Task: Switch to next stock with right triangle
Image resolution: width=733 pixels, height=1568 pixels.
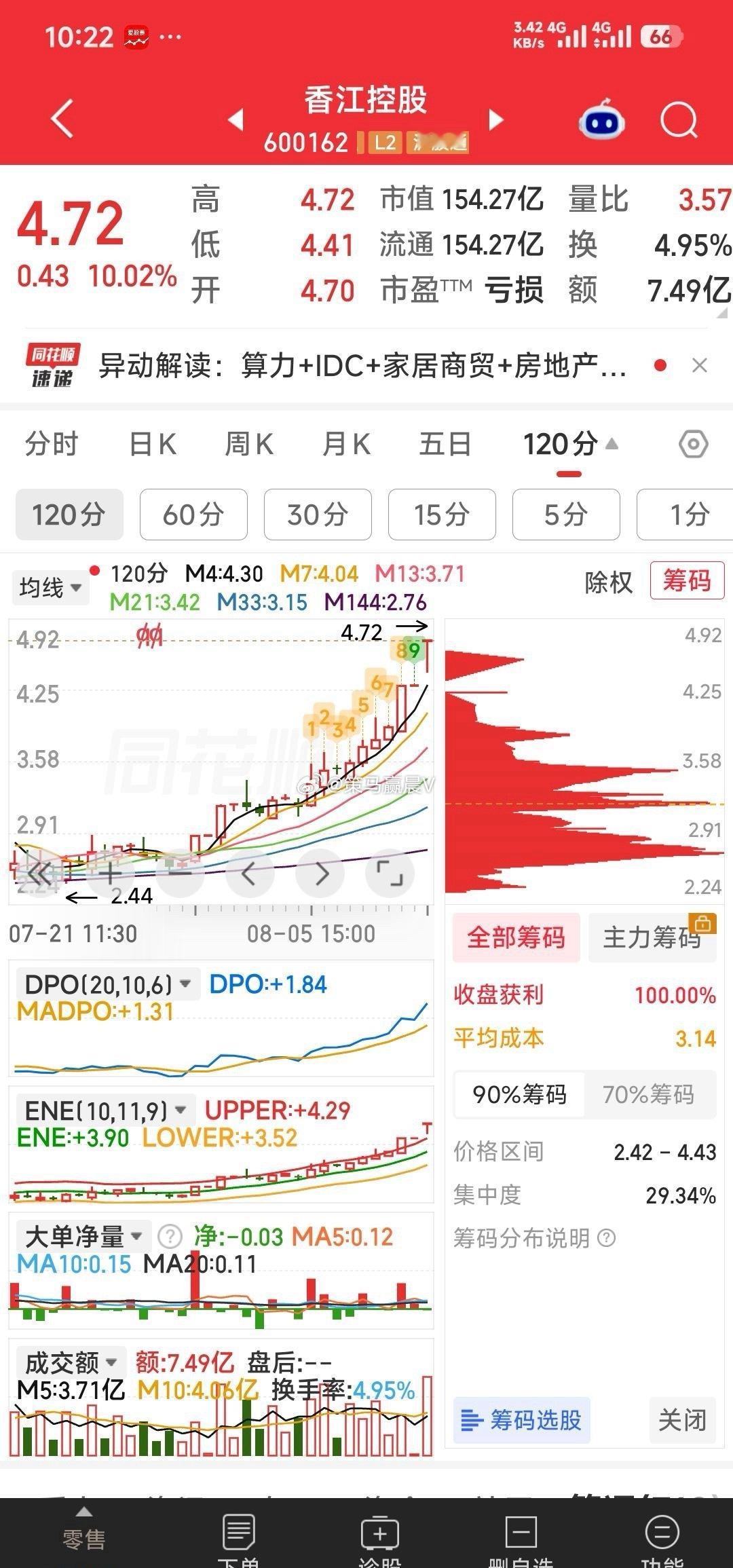Action: click(x=497, y=120)
